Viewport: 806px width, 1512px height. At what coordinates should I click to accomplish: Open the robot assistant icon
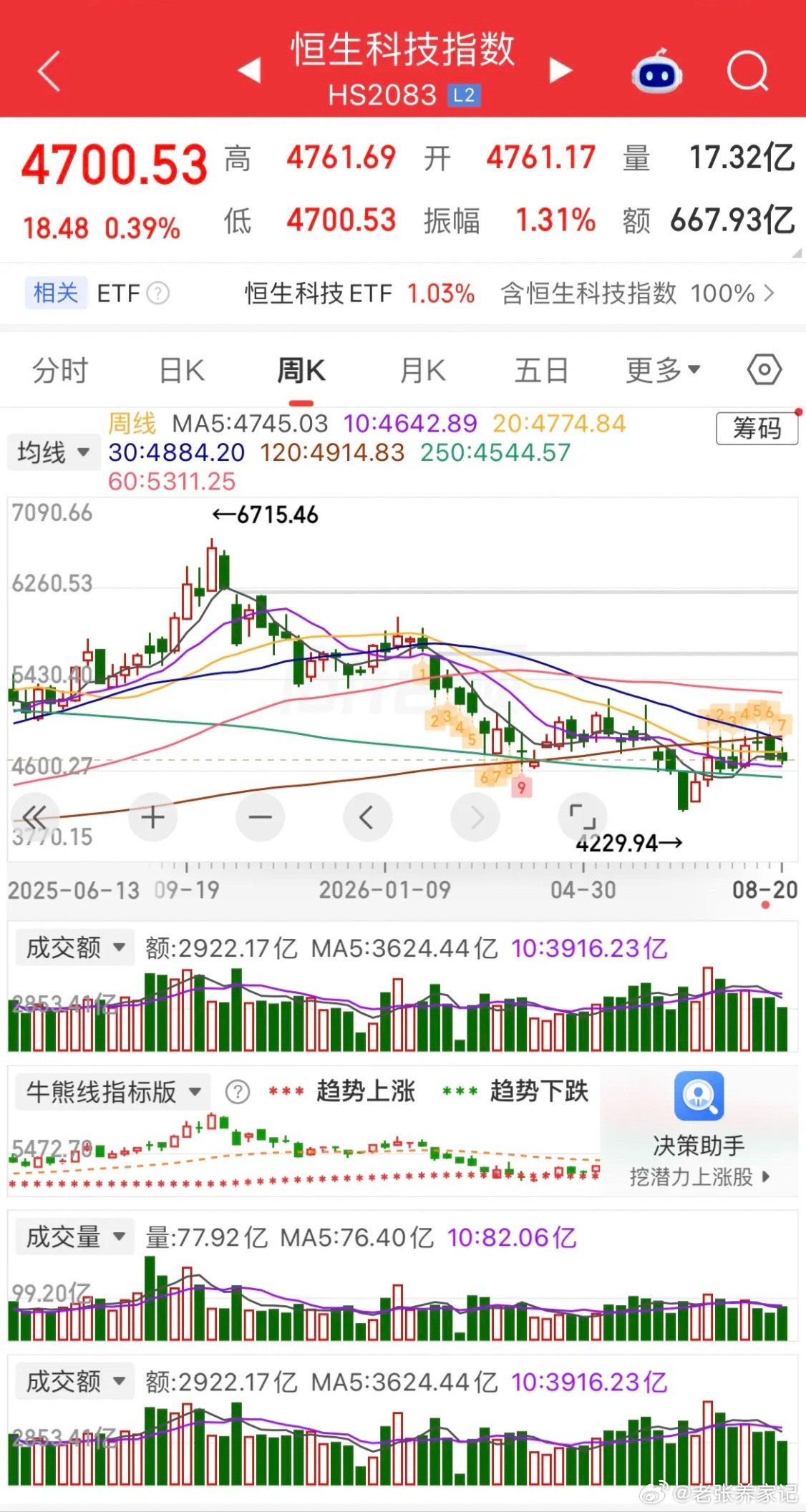pyautogui.click(x=656, y=71)
